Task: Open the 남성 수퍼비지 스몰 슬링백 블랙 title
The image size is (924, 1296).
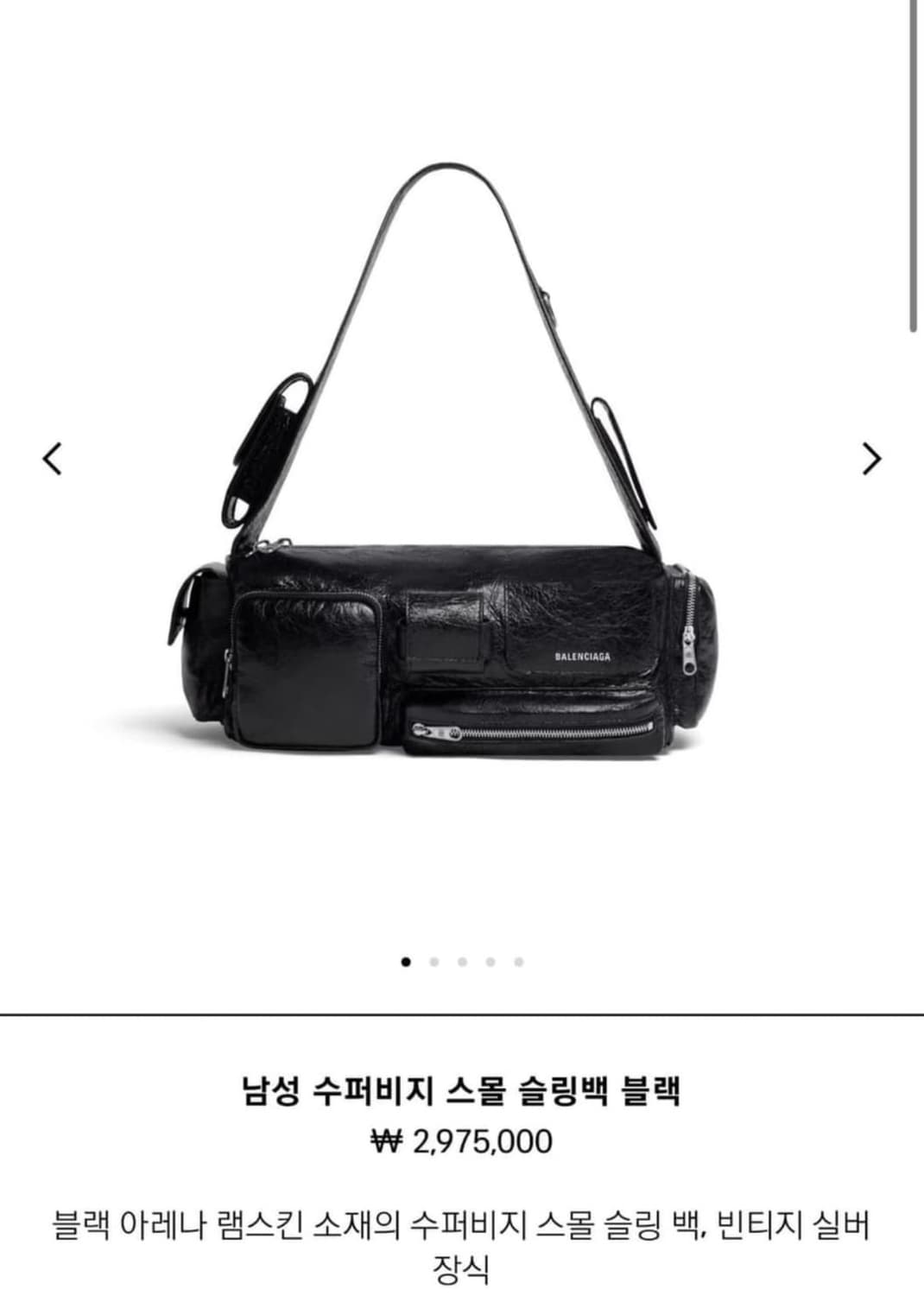Action: click(x=462, y=1092)
